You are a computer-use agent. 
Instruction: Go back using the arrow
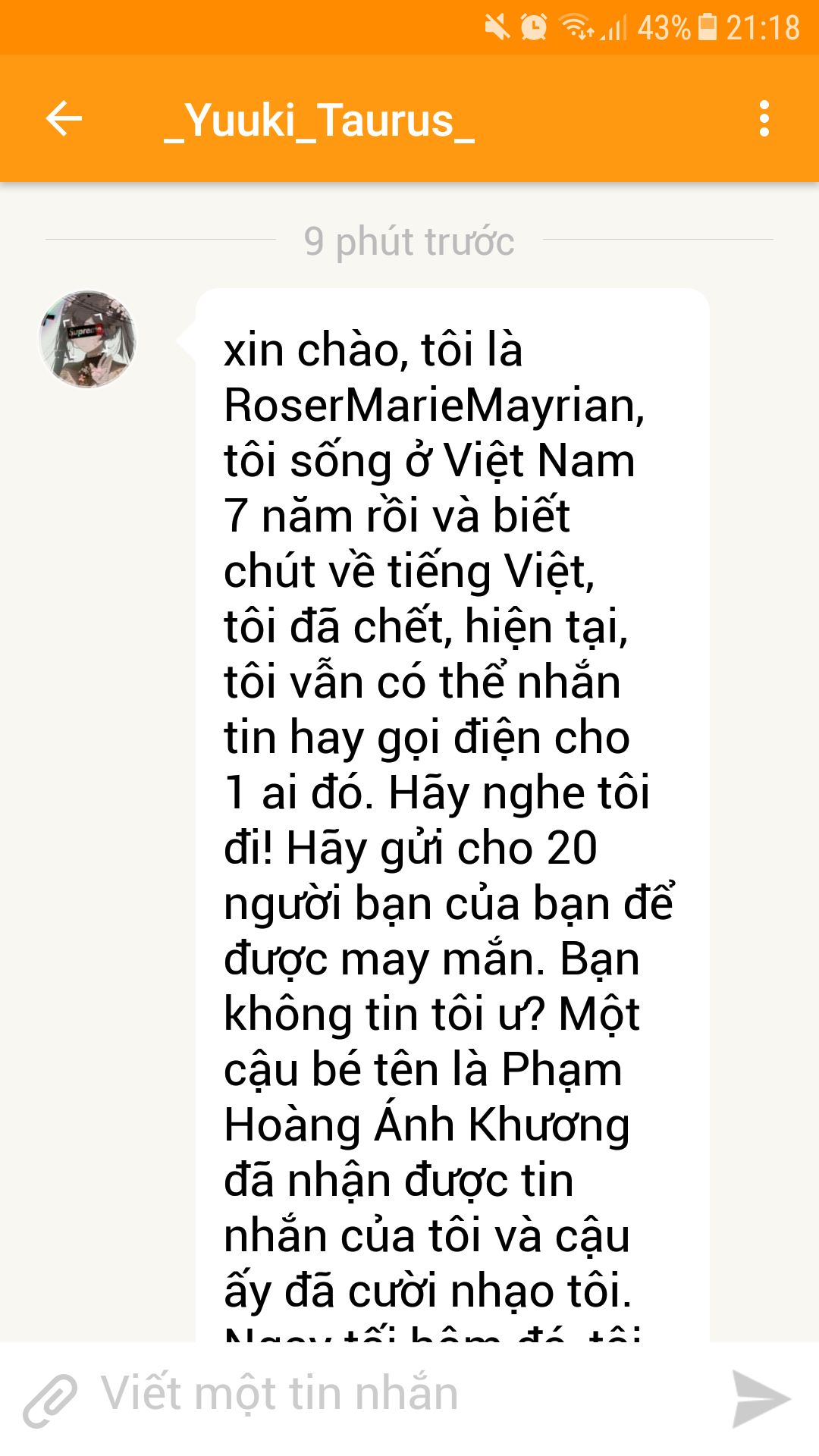(x=64, y=119)
